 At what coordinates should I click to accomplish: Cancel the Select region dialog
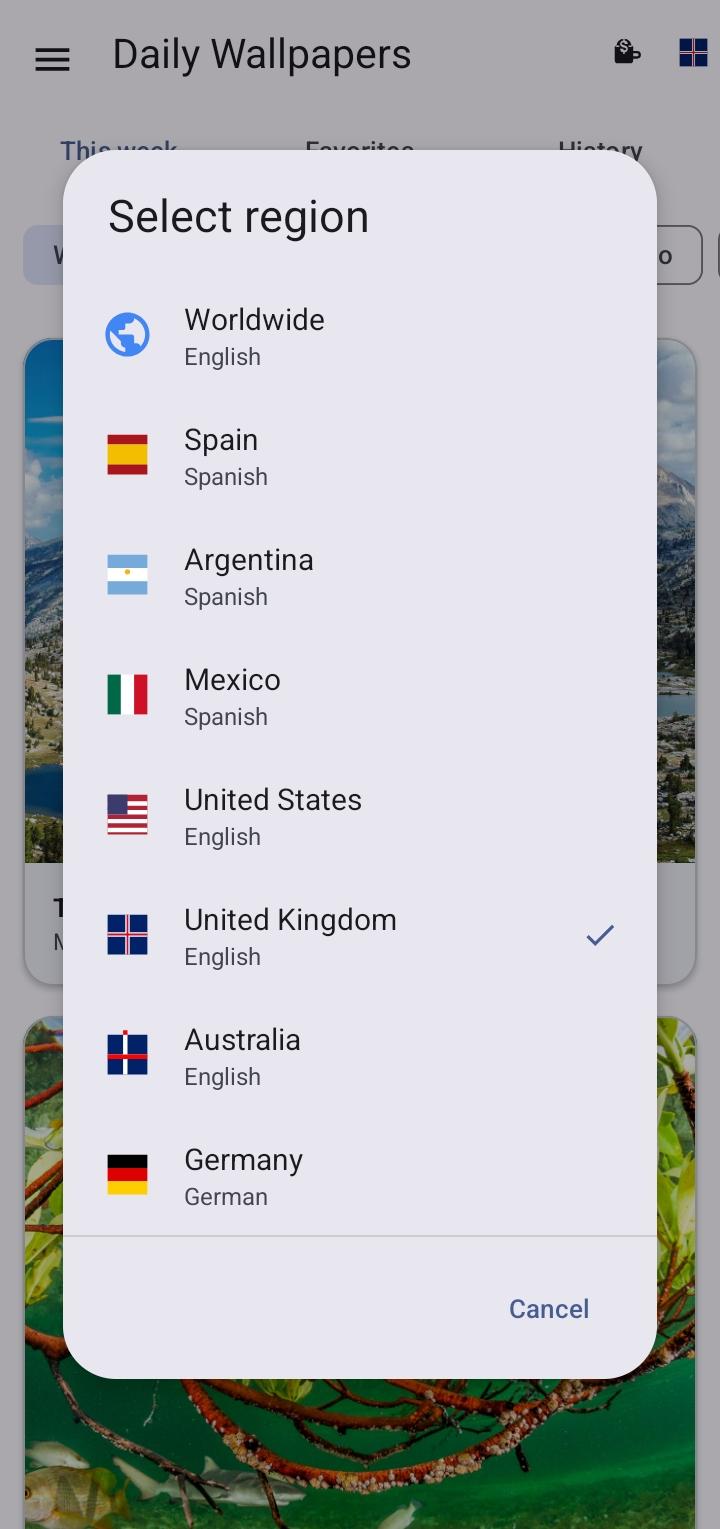click(x=549, y=1308)
